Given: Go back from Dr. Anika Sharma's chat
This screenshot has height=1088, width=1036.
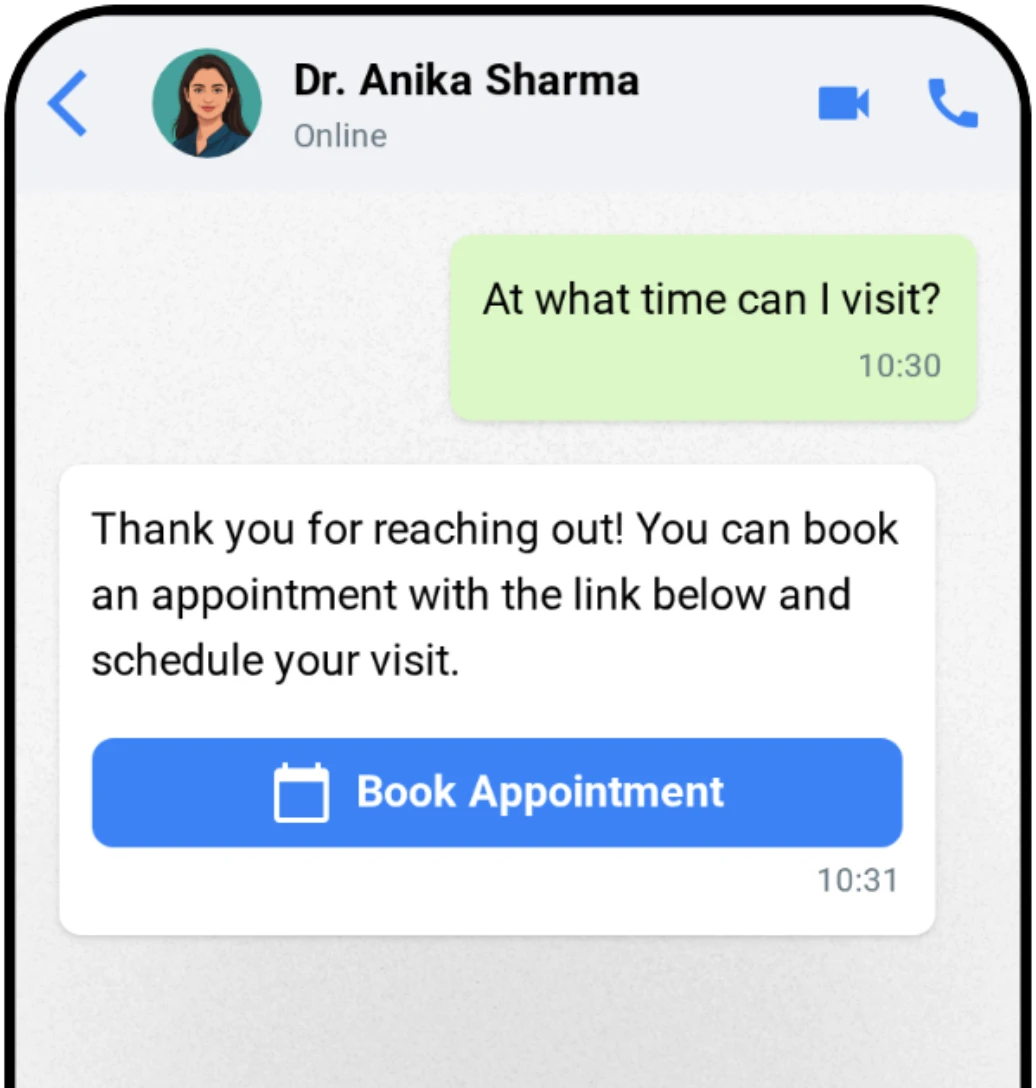Looking at the screenshot, I should (x=67, y=103).
